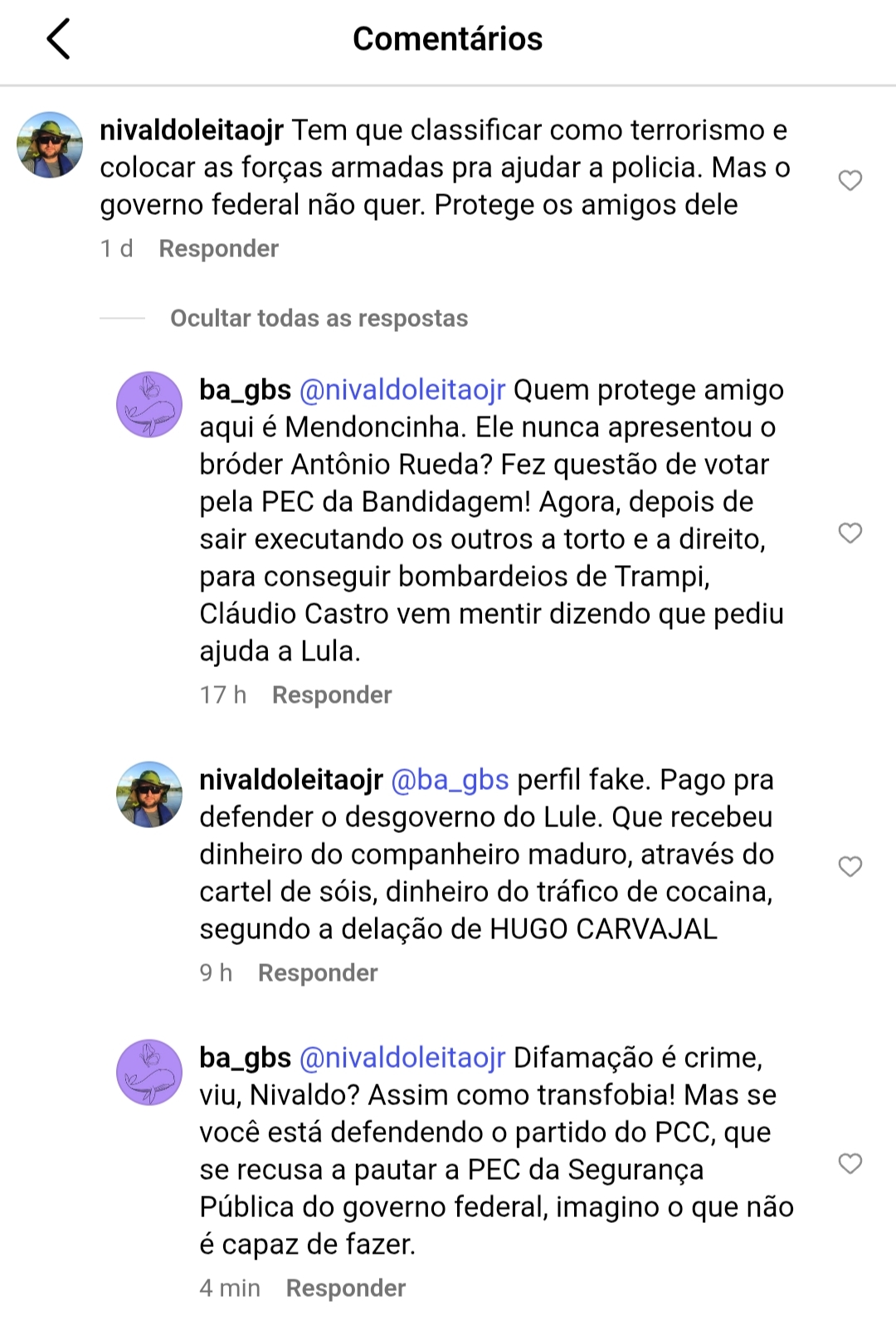Reply to the comment posted 9 h ago

317,973
